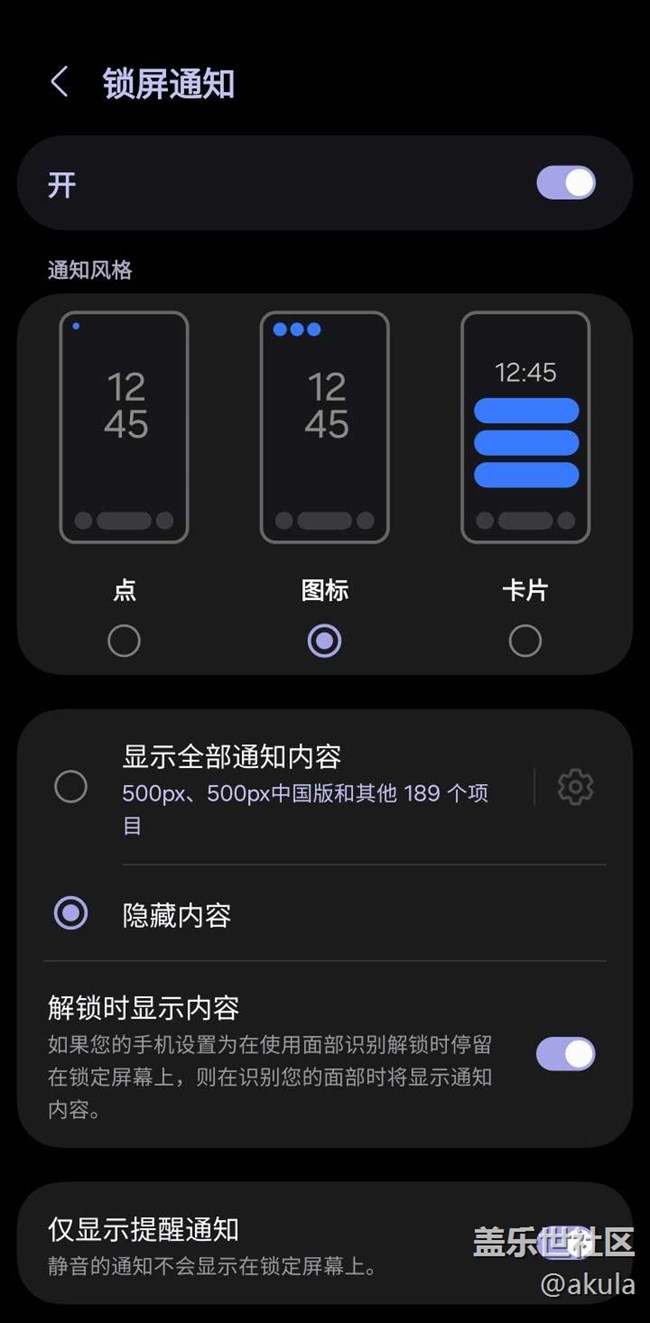The image size is (650, 1323).
Task: Toggle 仅显示提醒通知 switch
Action: [x=563, y=1243]
